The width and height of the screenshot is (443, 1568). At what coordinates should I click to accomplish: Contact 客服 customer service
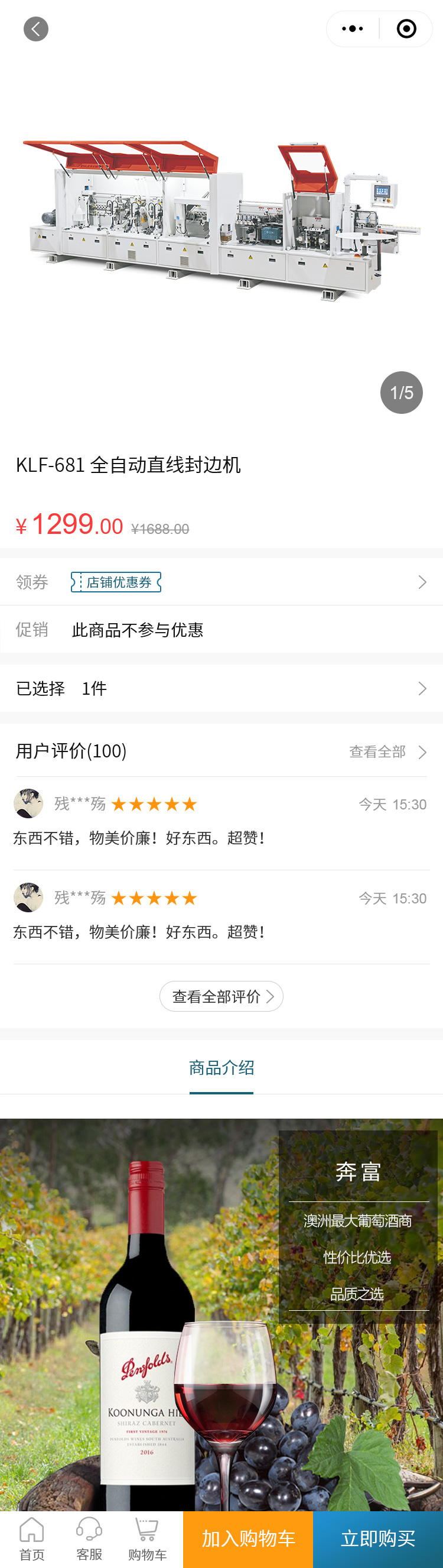coord(89,1538)
